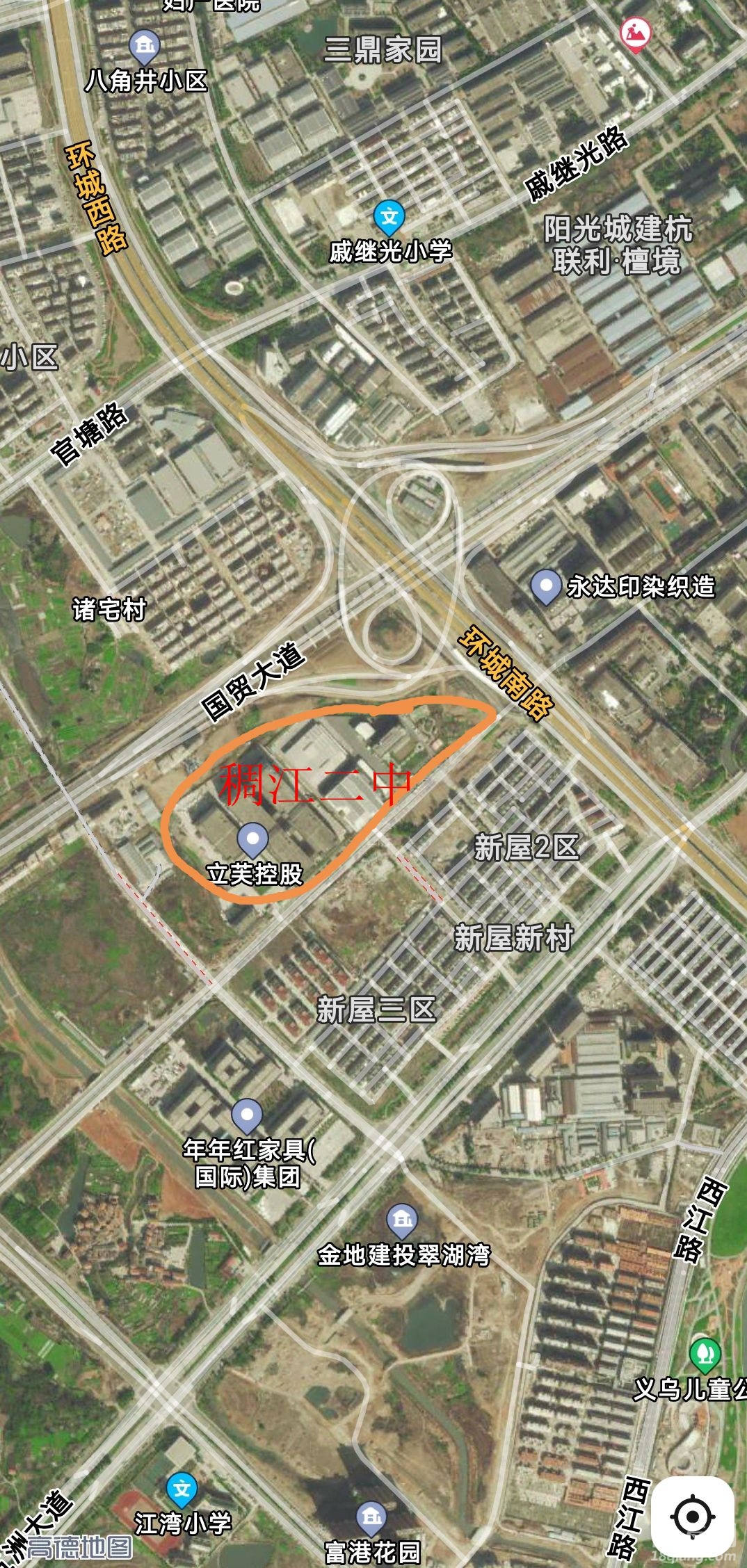The width and height of the screenshot is (747, 1568).
Task: Tap the 八角井小区 residential marker
Action: click(145, 46)
